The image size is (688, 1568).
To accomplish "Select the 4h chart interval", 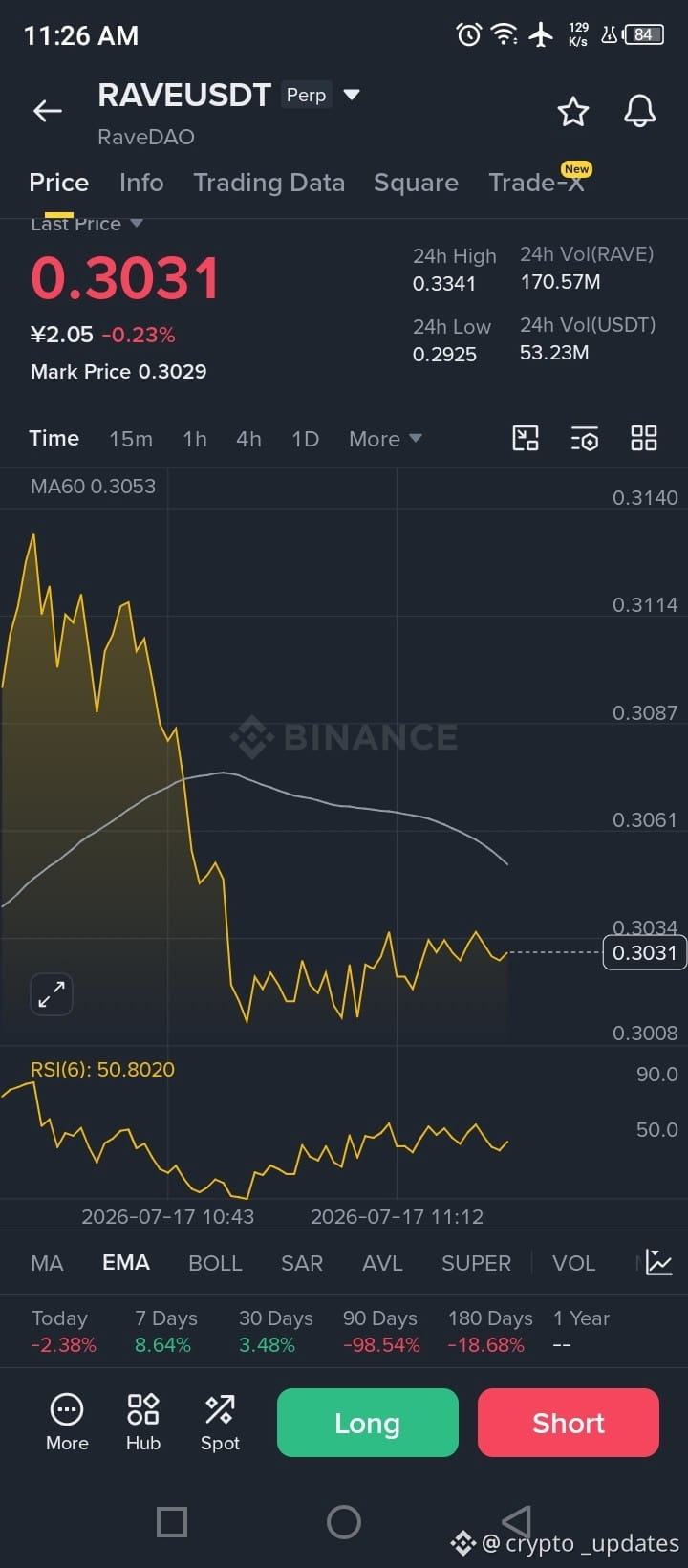I will click(x=248, y=439).
